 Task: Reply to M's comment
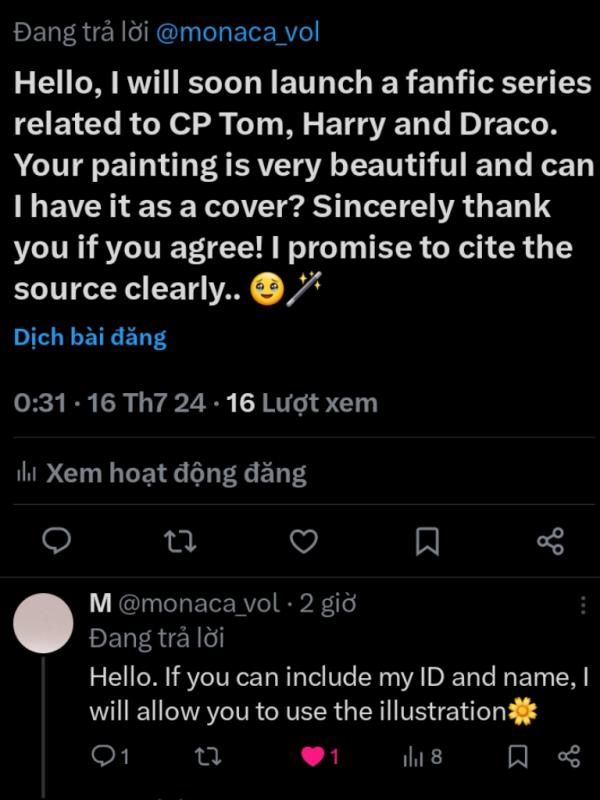click(x=103, y=757)
